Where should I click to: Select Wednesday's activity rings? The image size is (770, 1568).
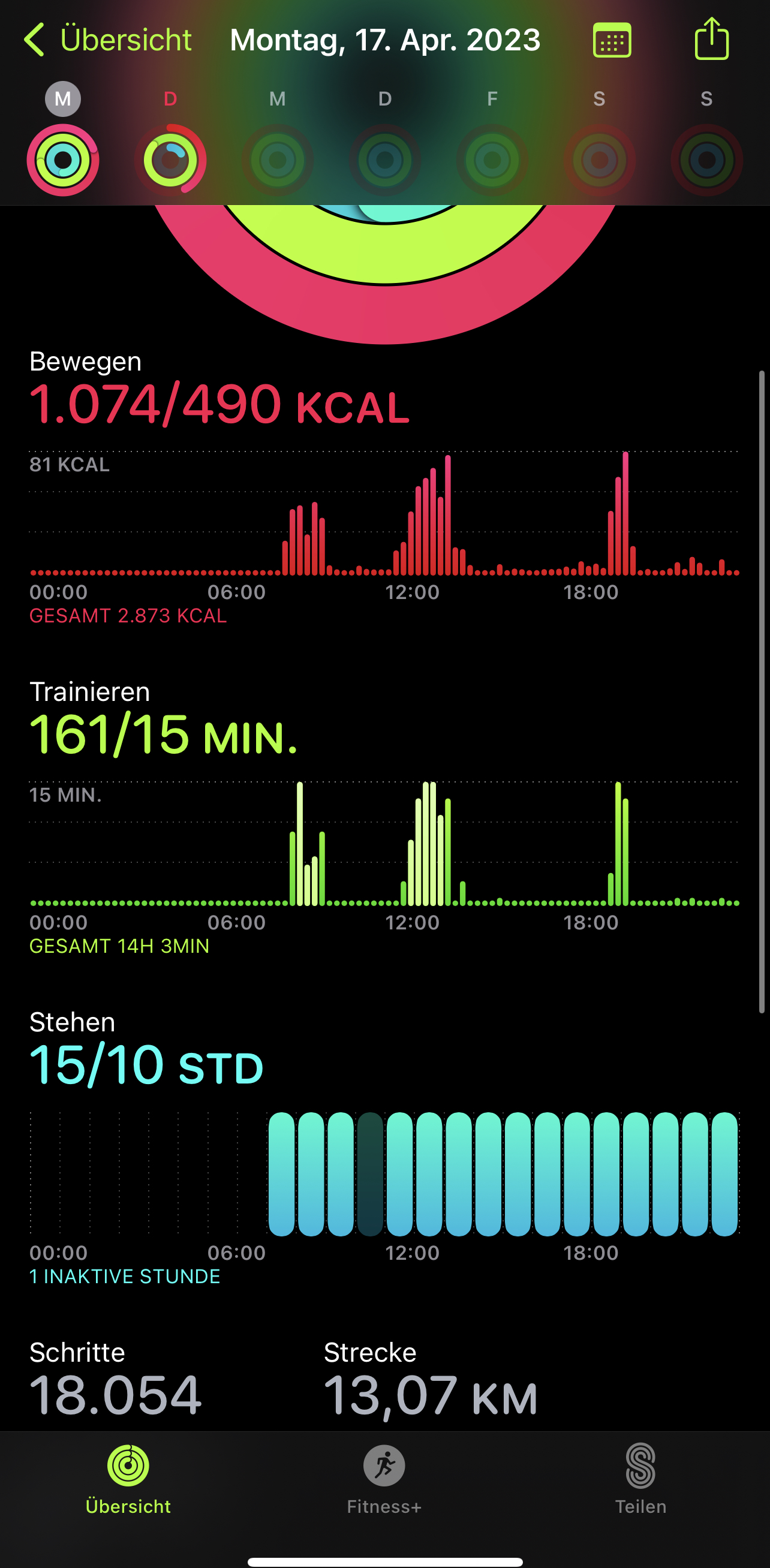278,159
